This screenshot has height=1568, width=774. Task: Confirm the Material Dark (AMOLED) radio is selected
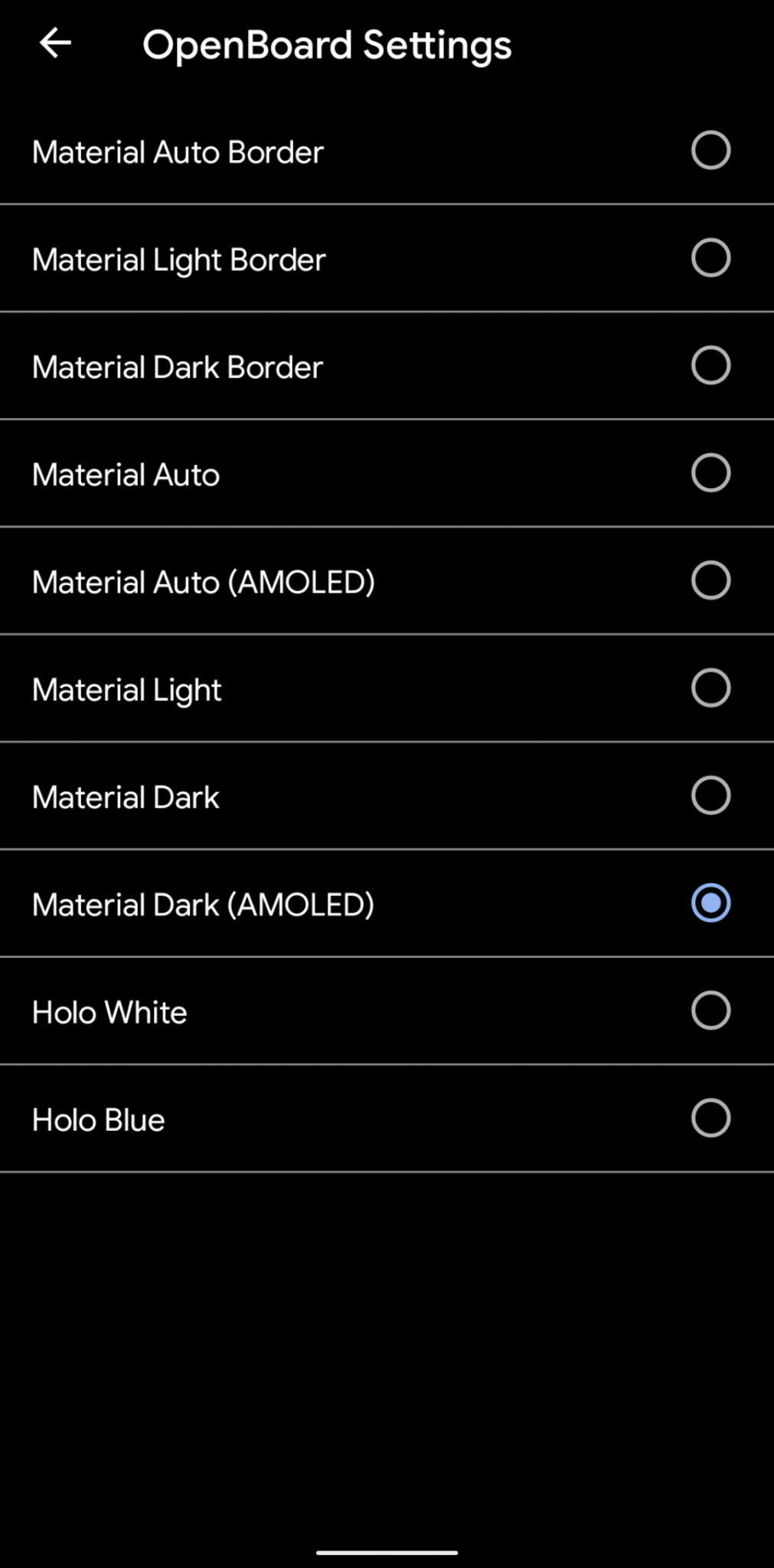(710, 903)
